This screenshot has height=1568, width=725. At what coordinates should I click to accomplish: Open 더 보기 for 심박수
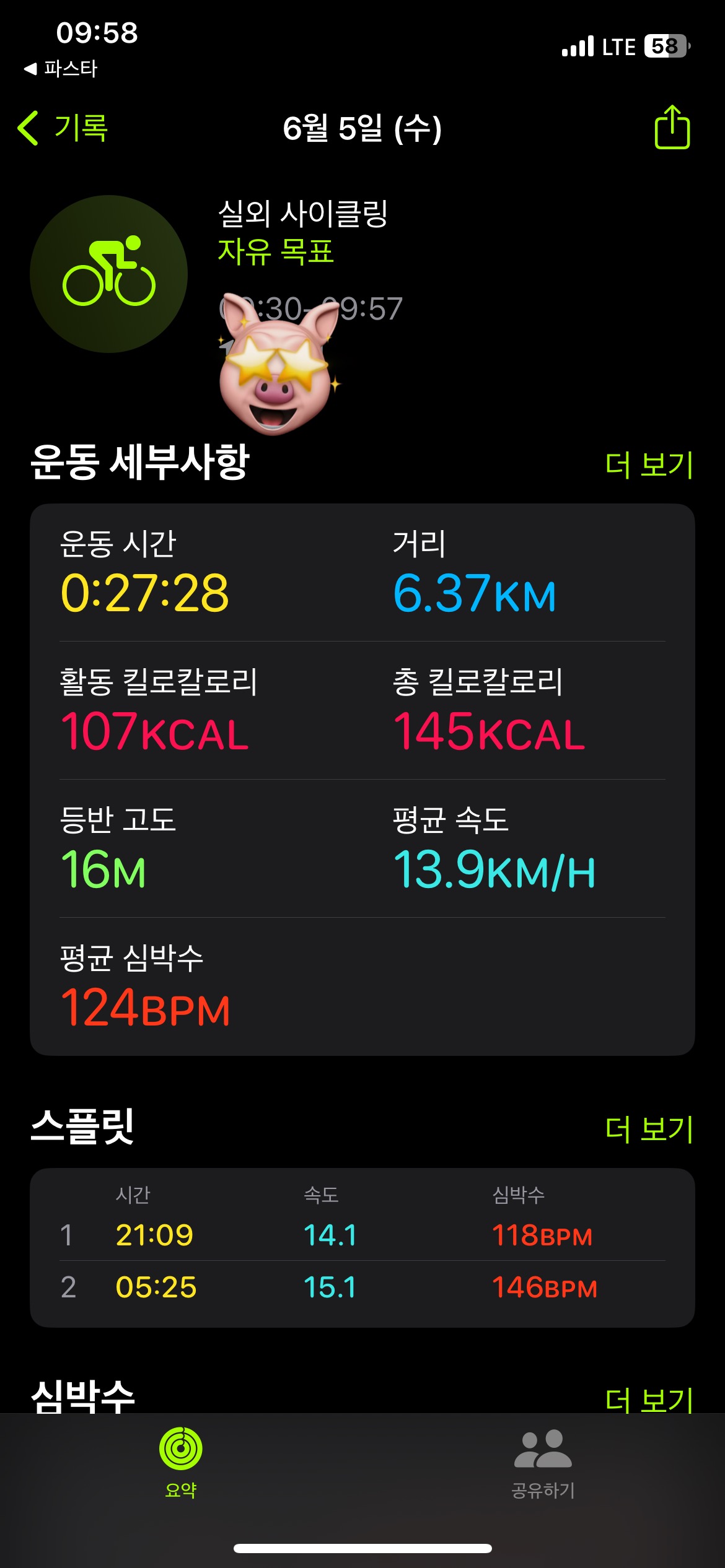pos(648,1400)
